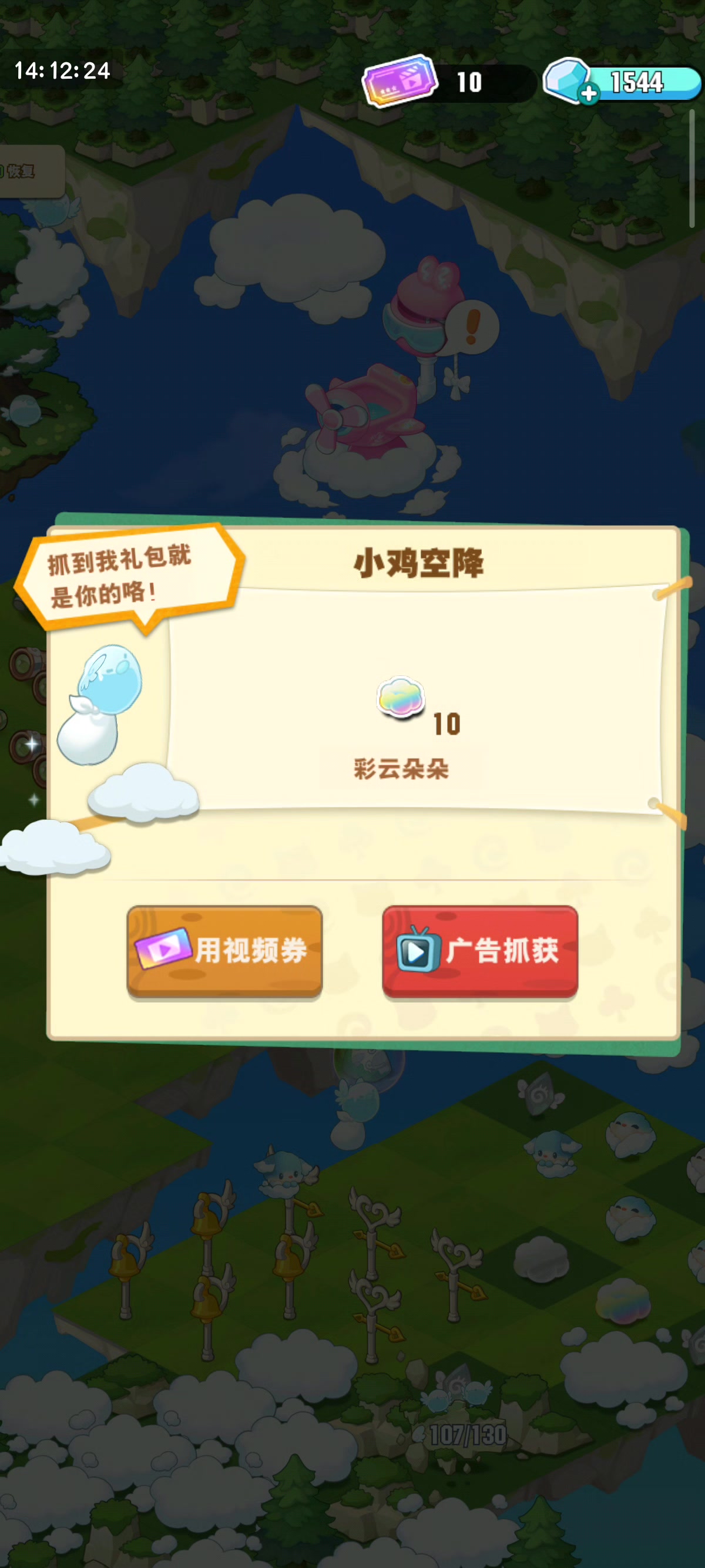Viewport: 705px width, 1568px height.
Task: Add more diamonds via the plus icon
Action: (588, 94)
